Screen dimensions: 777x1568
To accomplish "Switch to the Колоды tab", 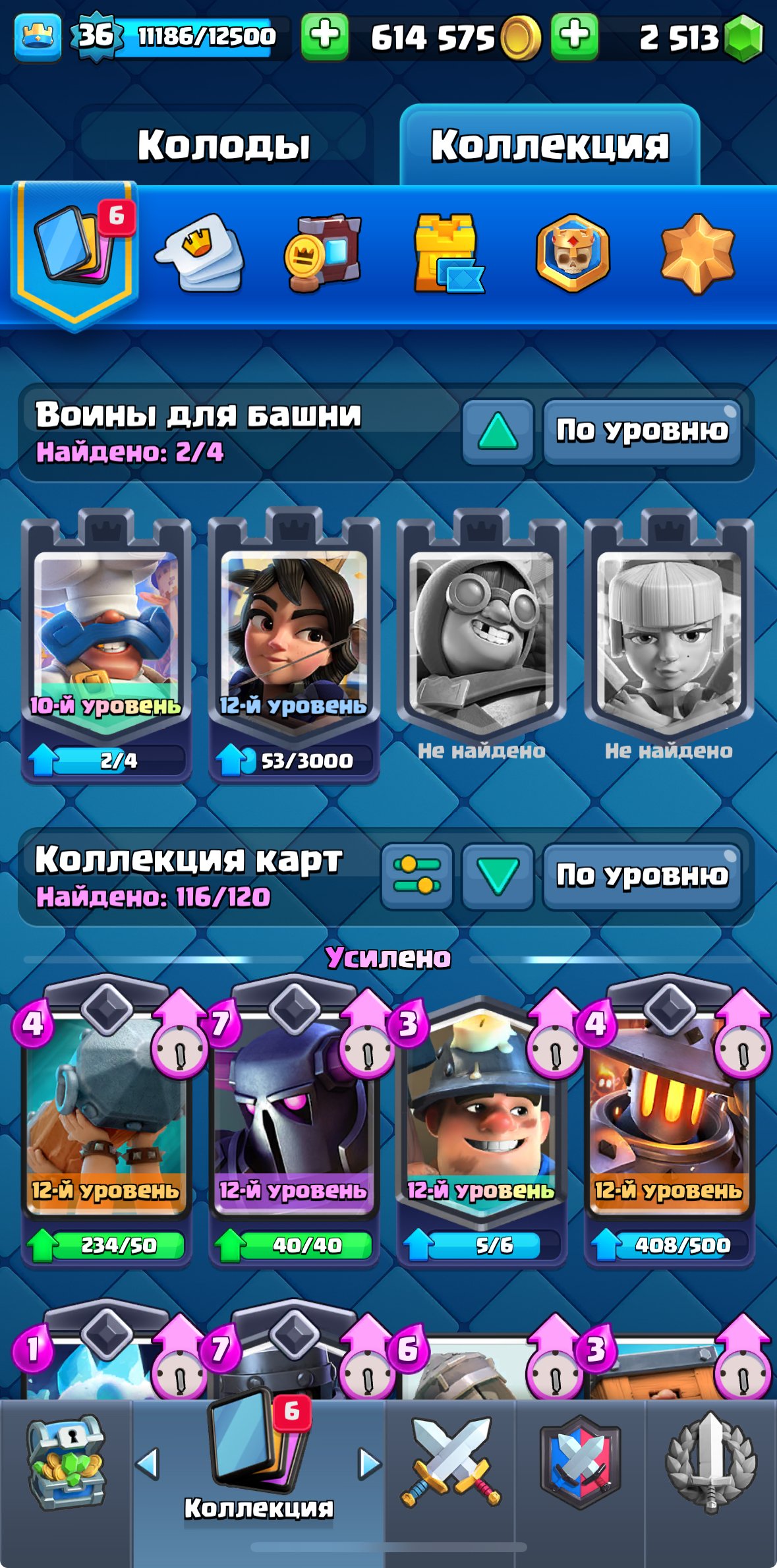I will (x=224, y=144).
